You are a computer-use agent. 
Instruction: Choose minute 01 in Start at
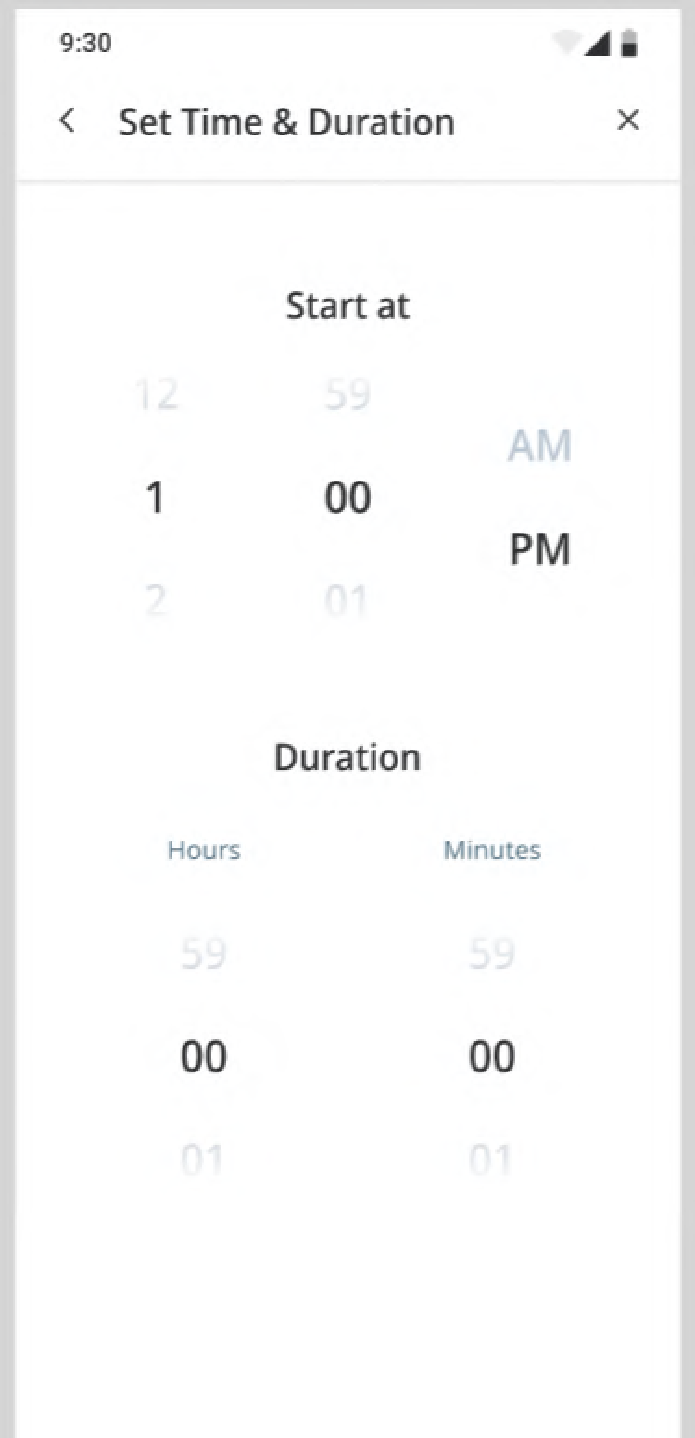click(x=347, y=602)
